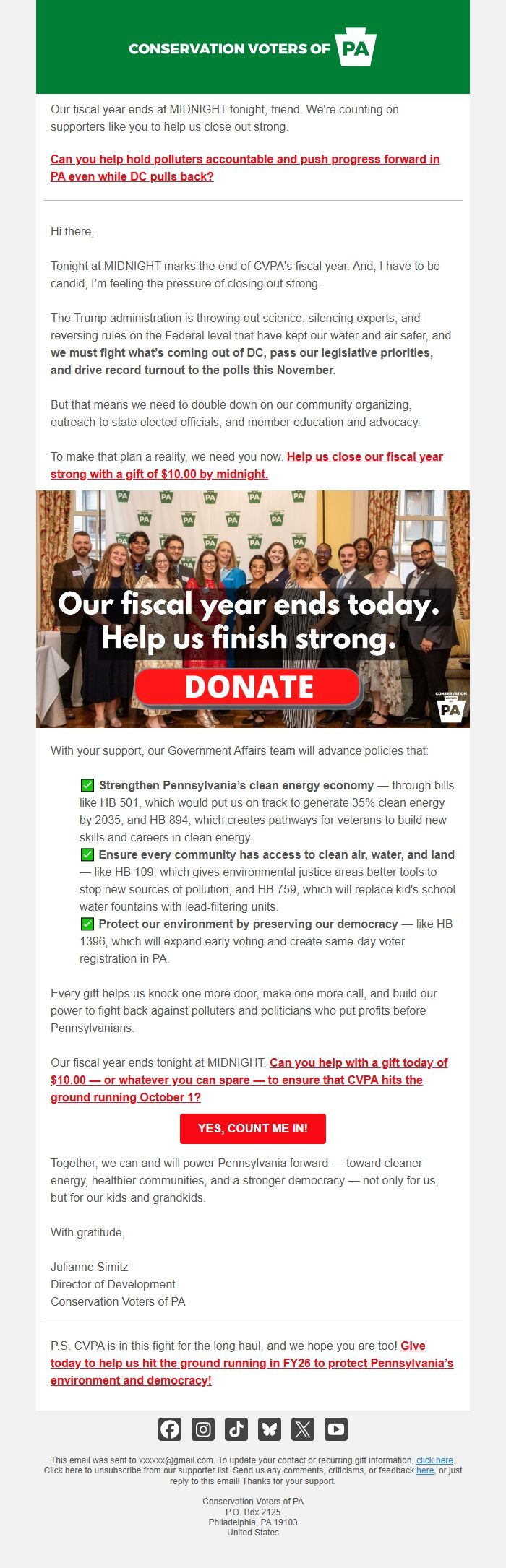Screen dimensions: 506x1568
Task: Tap 'click here' to update contact information
Action: [x=434, y=1460]
